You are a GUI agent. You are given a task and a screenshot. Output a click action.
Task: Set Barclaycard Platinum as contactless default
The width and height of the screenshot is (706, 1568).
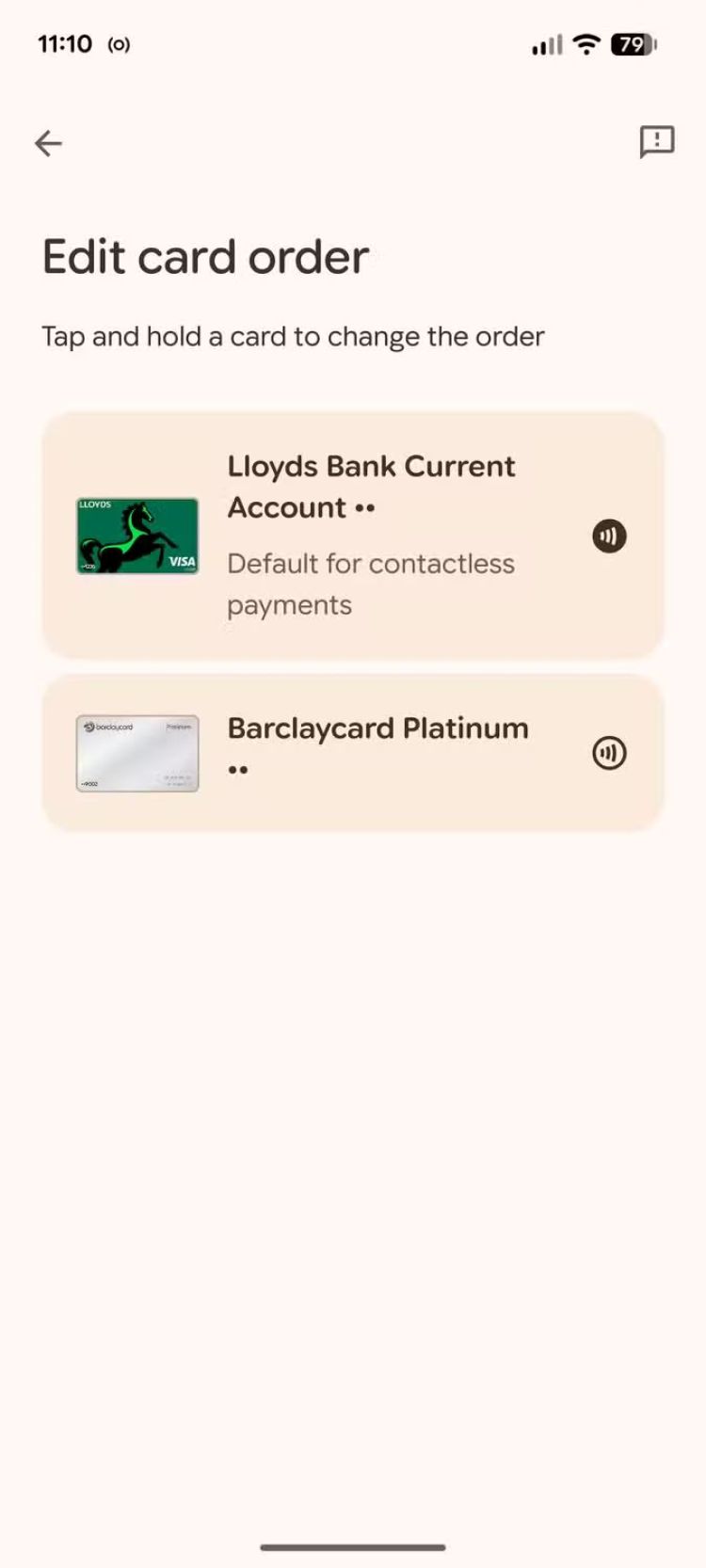[x=609, y=753]
